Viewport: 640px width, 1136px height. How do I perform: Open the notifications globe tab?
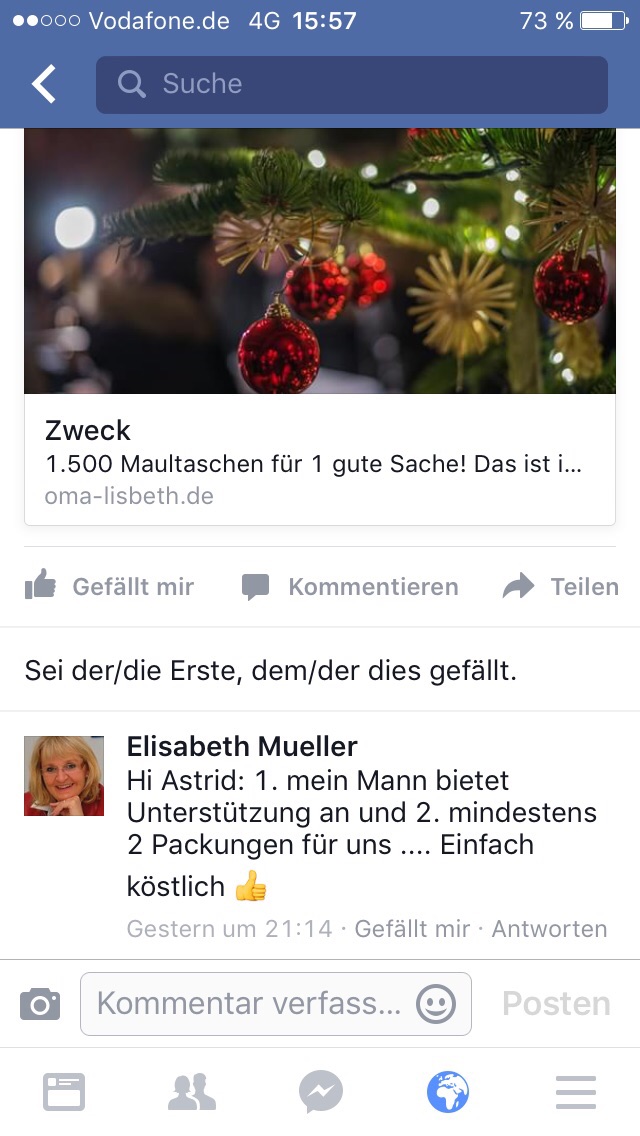coord(448,1092)
